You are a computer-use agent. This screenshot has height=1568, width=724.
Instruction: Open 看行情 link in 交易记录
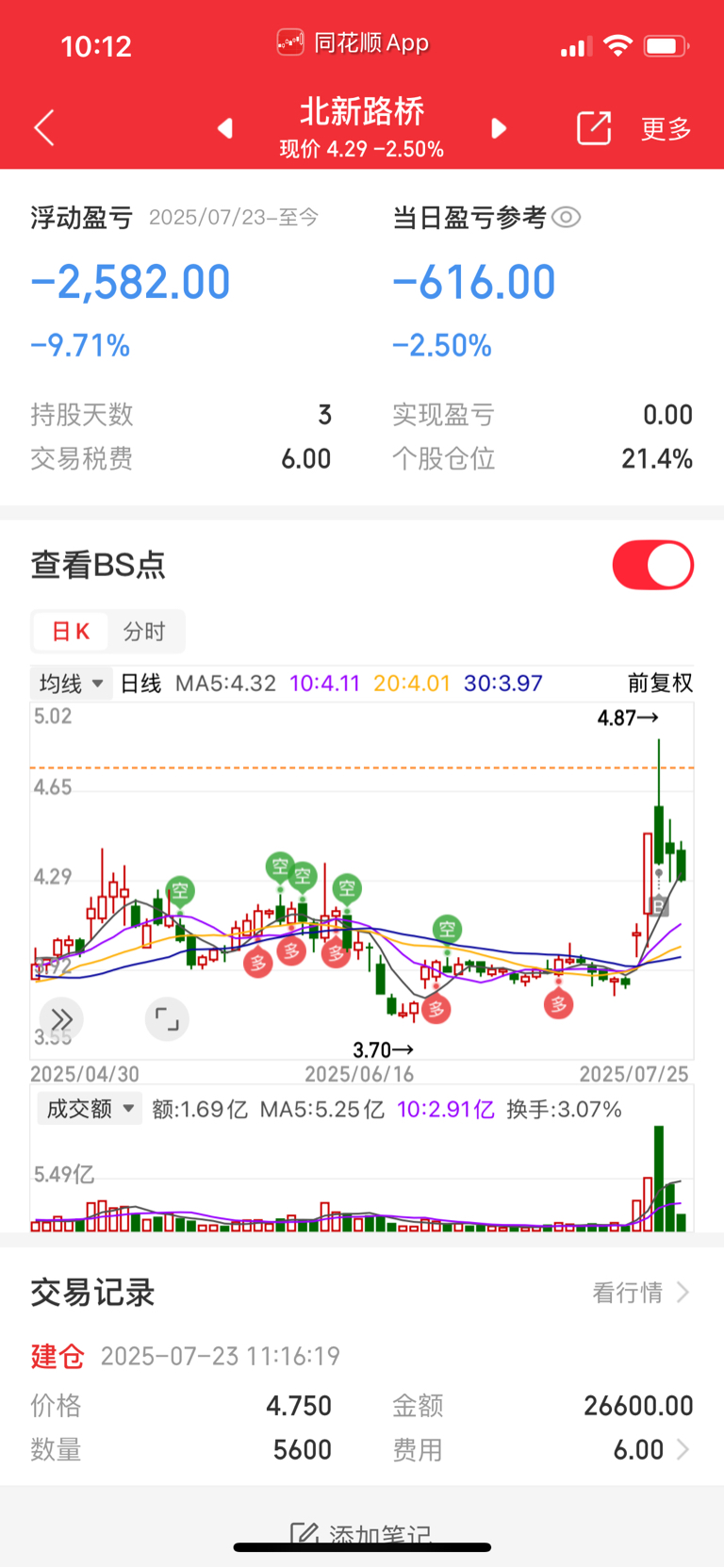[x=641, y=1293]
